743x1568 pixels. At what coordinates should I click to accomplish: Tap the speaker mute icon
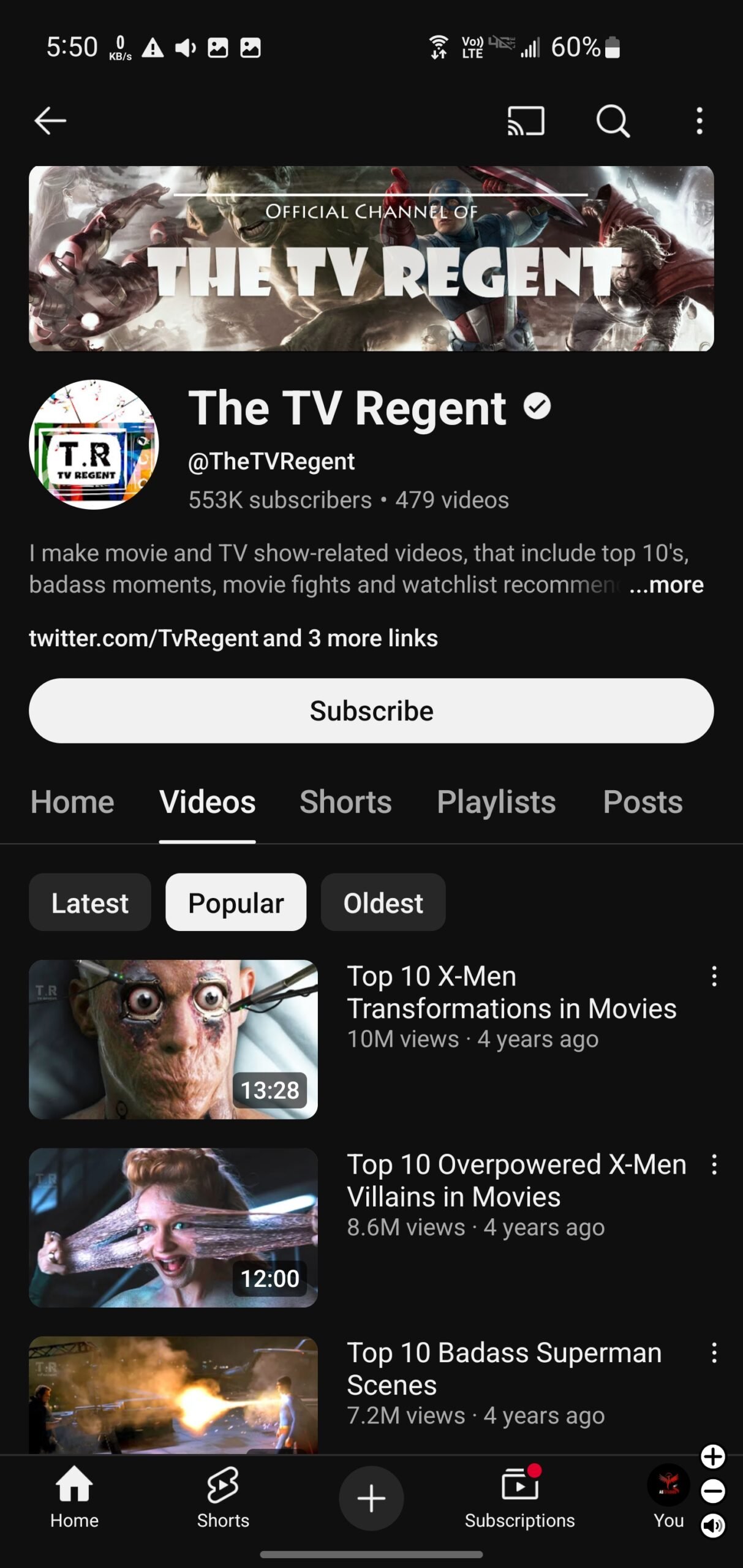pyautogui.click(x=712, y=1526)
